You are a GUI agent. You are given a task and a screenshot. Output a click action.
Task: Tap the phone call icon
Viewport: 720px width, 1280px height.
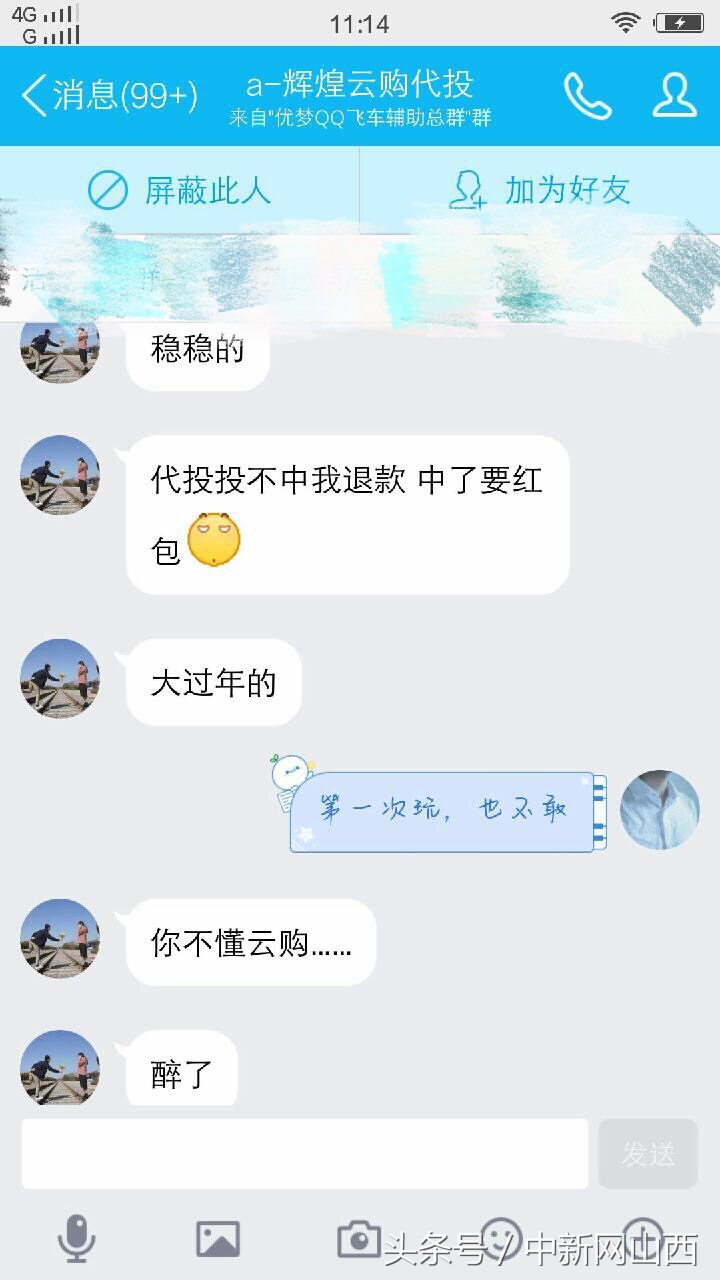click(x=587, y=97)
